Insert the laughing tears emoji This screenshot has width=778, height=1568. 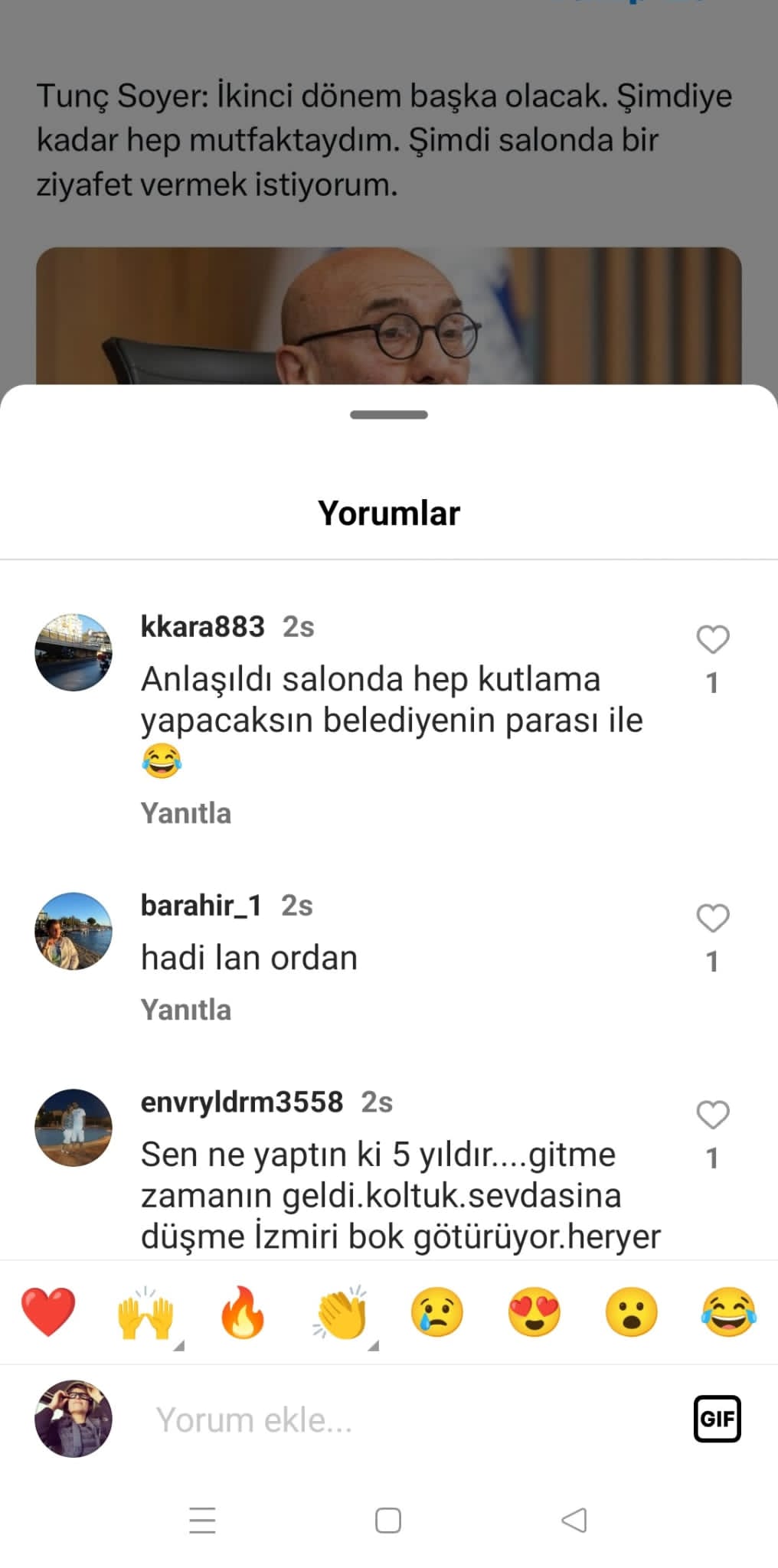coord(729,1312)
